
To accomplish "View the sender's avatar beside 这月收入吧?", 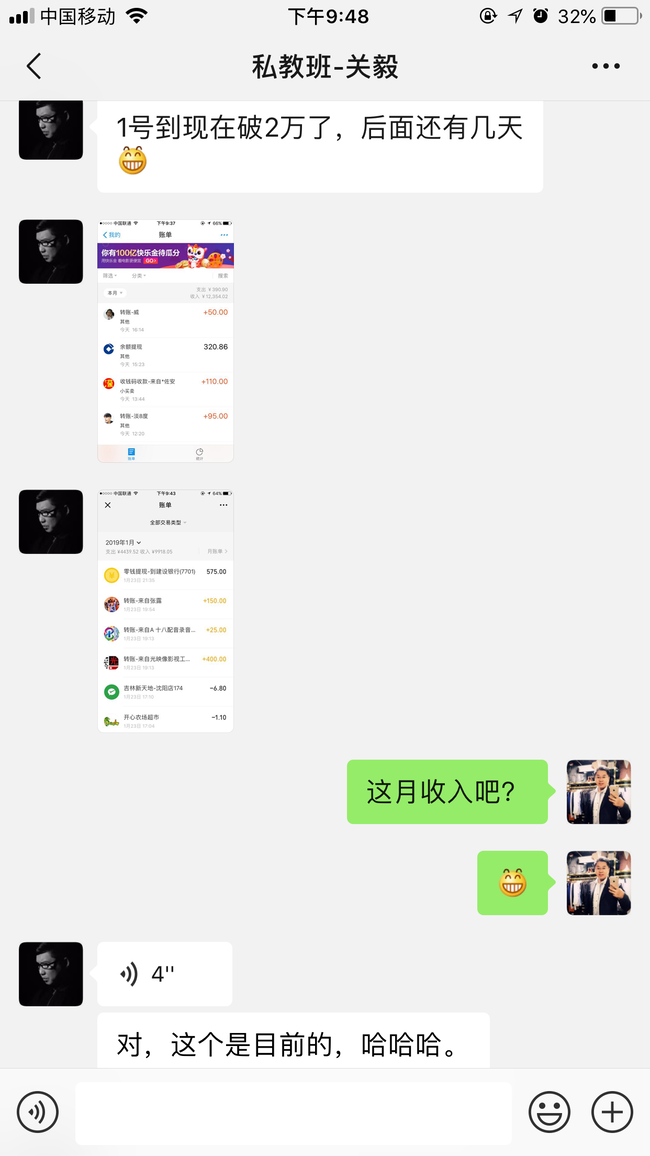I will [x=598, y=792].
